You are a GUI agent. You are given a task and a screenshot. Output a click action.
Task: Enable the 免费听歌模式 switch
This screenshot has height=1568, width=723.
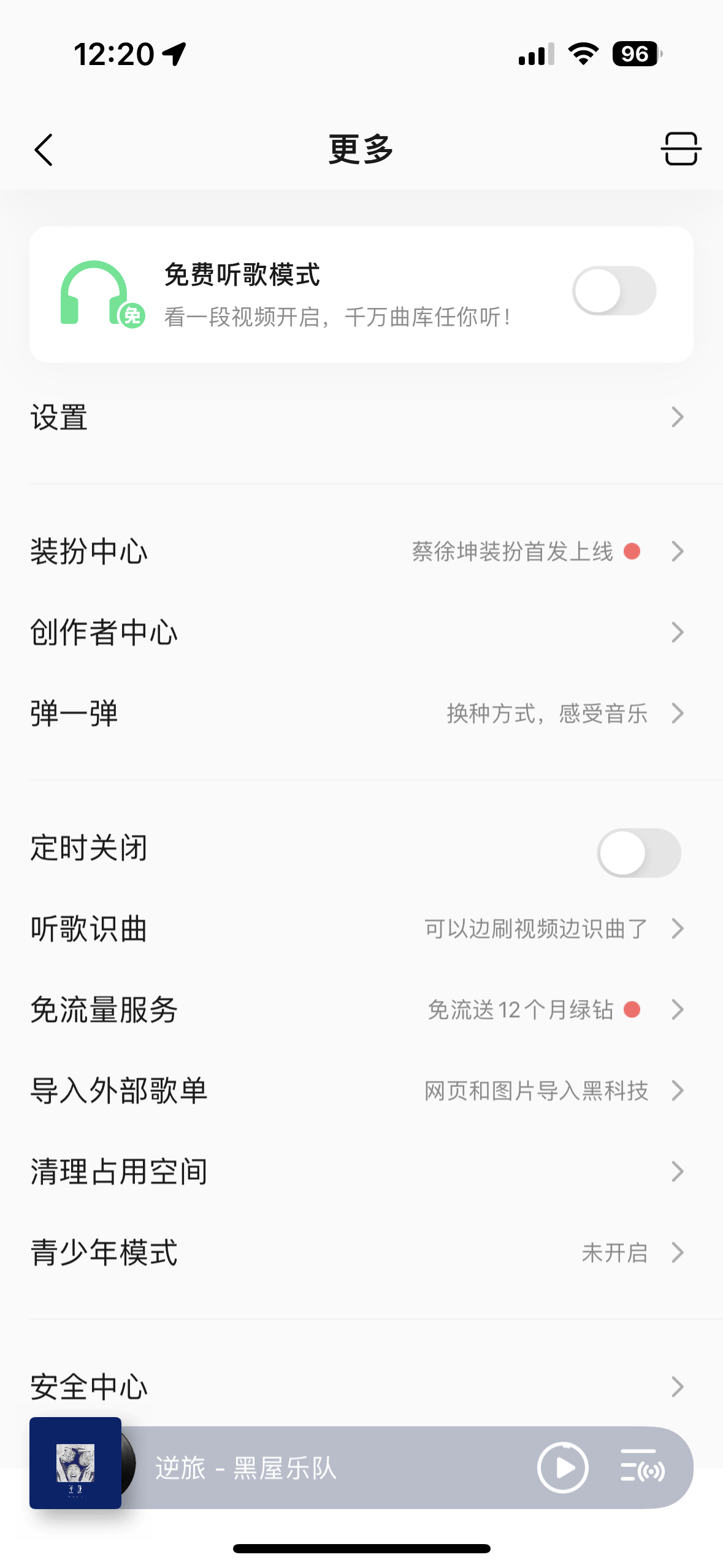614,291
